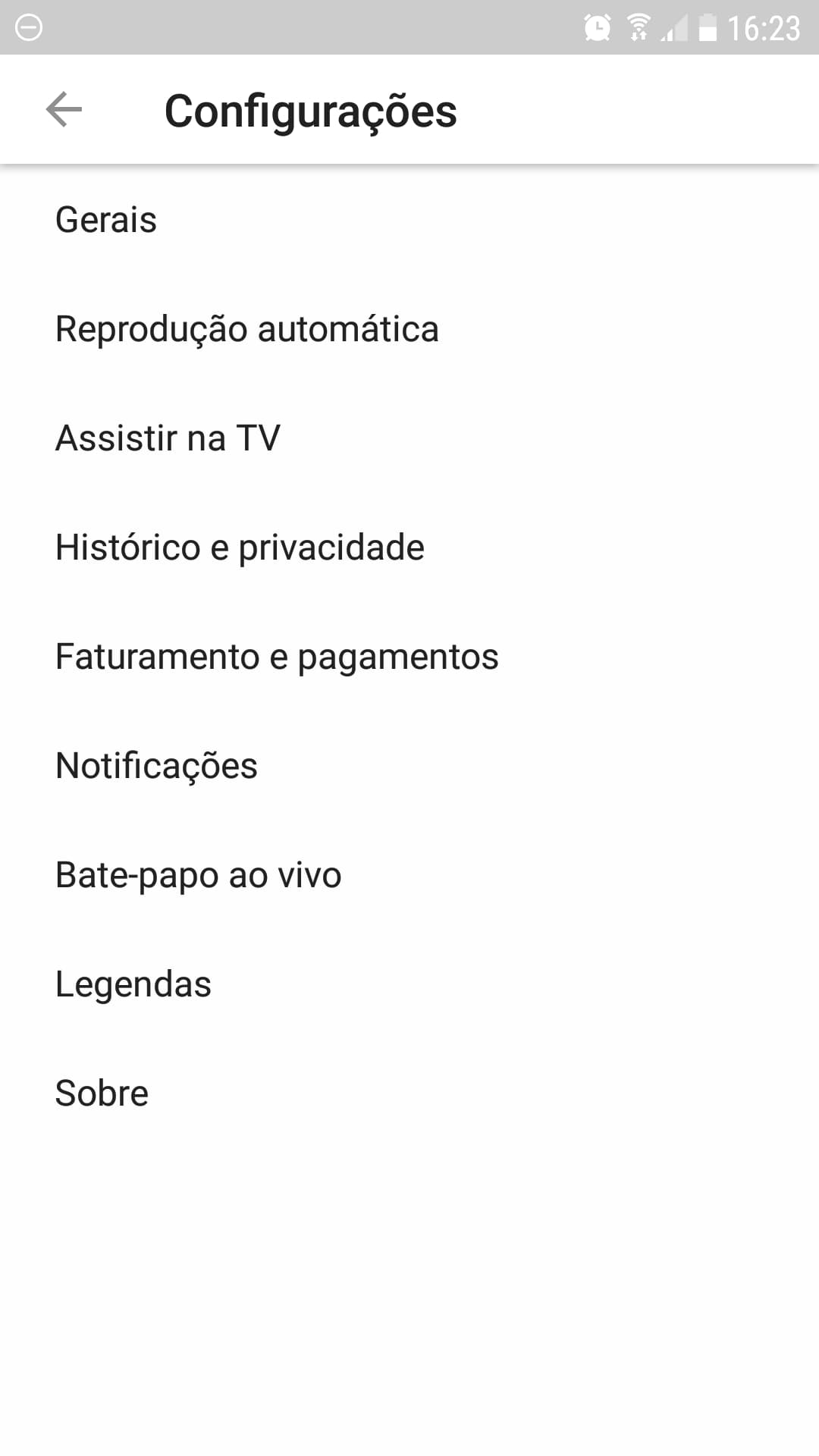
Task: Open Reprodução automática settings
Action: coord(409,329)
